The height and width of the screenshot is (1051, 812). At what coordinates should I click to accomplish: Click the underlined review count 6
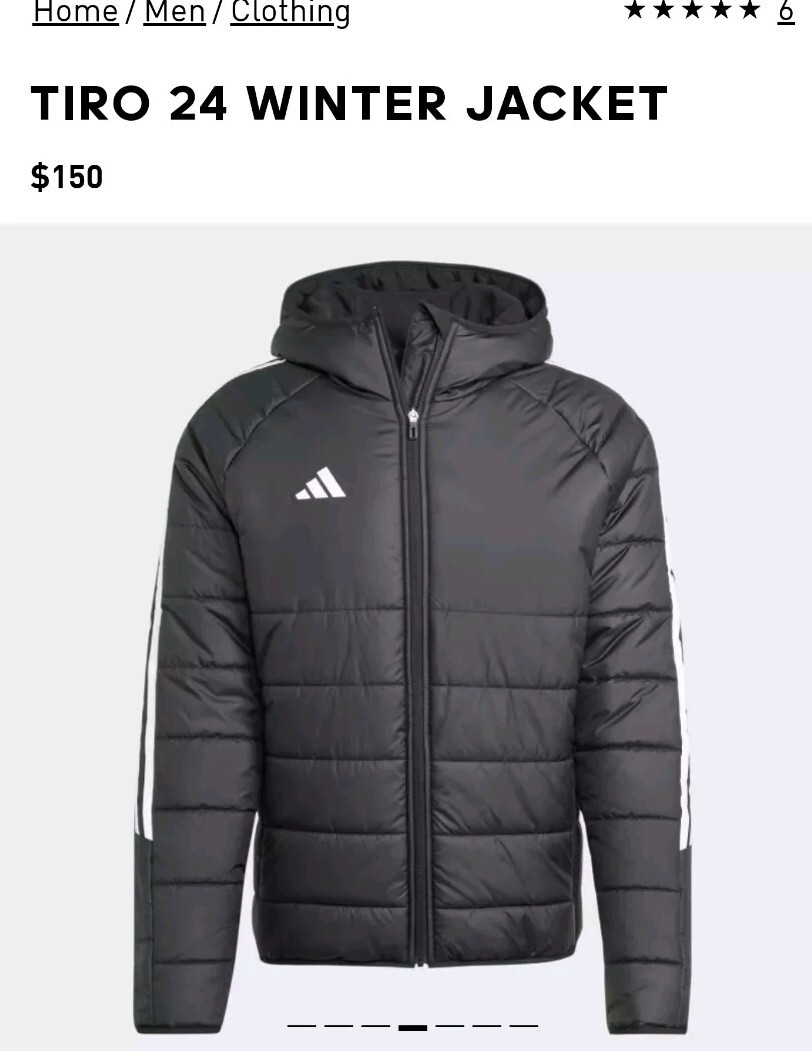(785, 12)
